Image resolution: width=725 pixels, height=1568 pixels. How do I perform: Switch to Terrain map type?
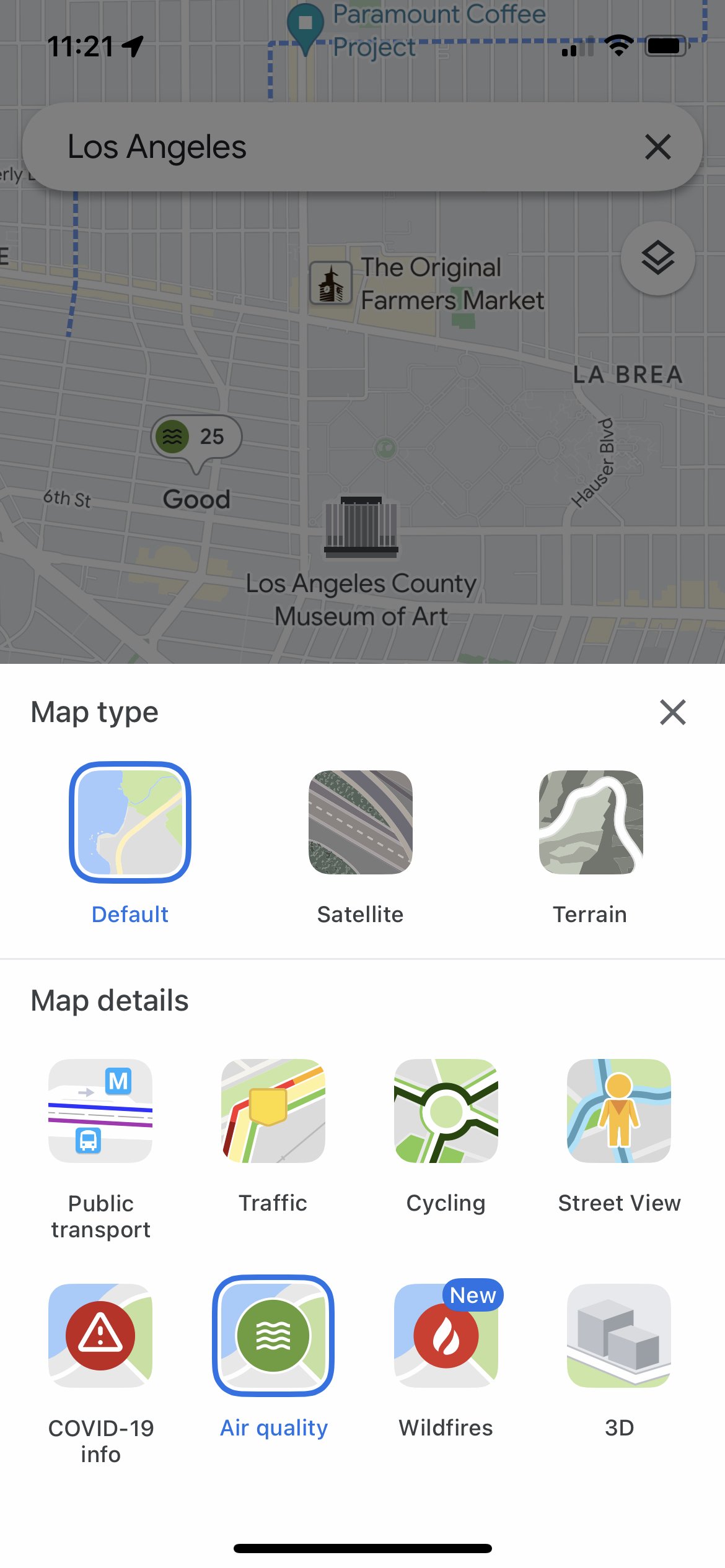591,822
